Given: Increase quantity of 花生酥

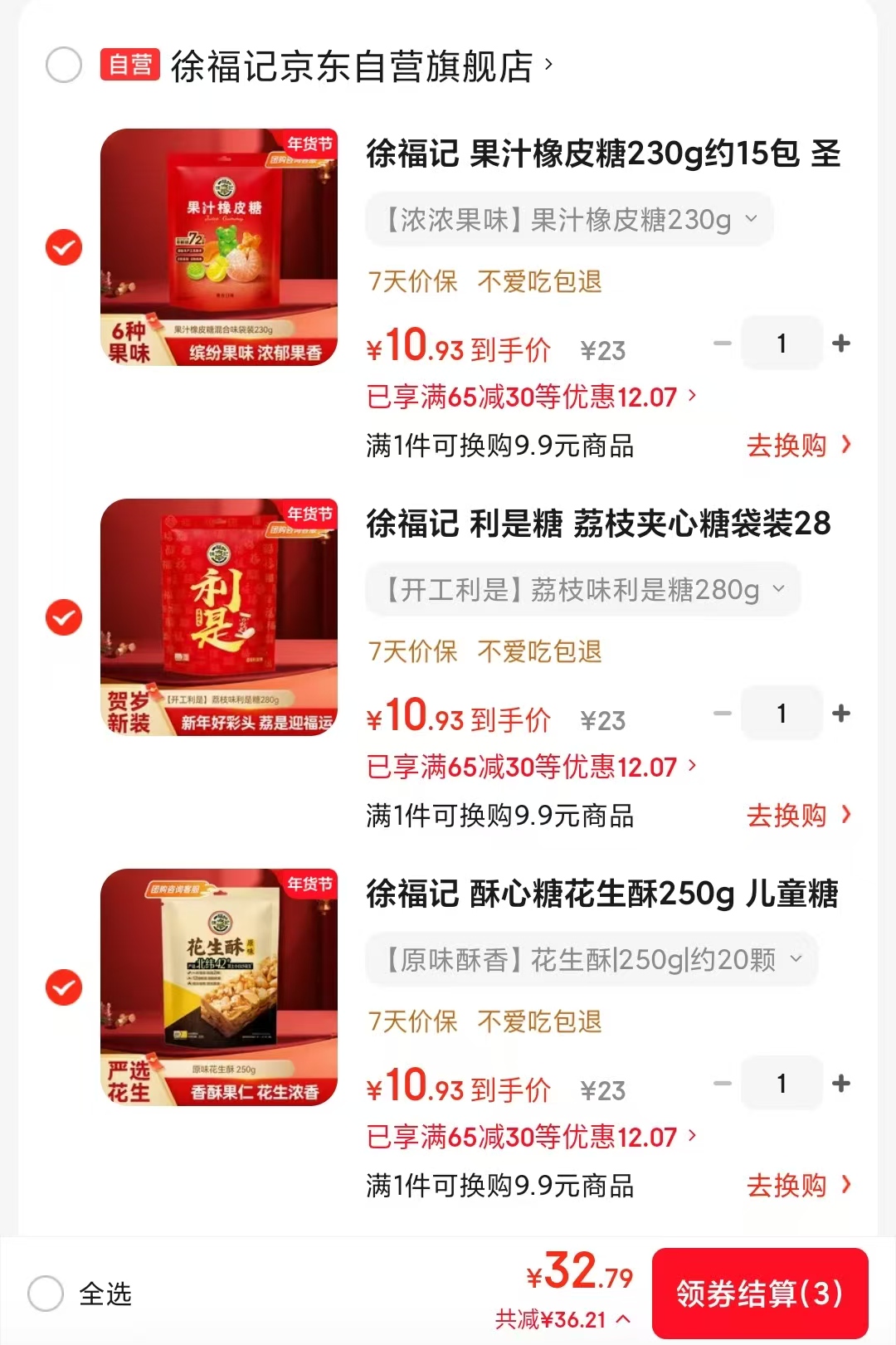Looking at the screenshot, I should [840, 1084].
